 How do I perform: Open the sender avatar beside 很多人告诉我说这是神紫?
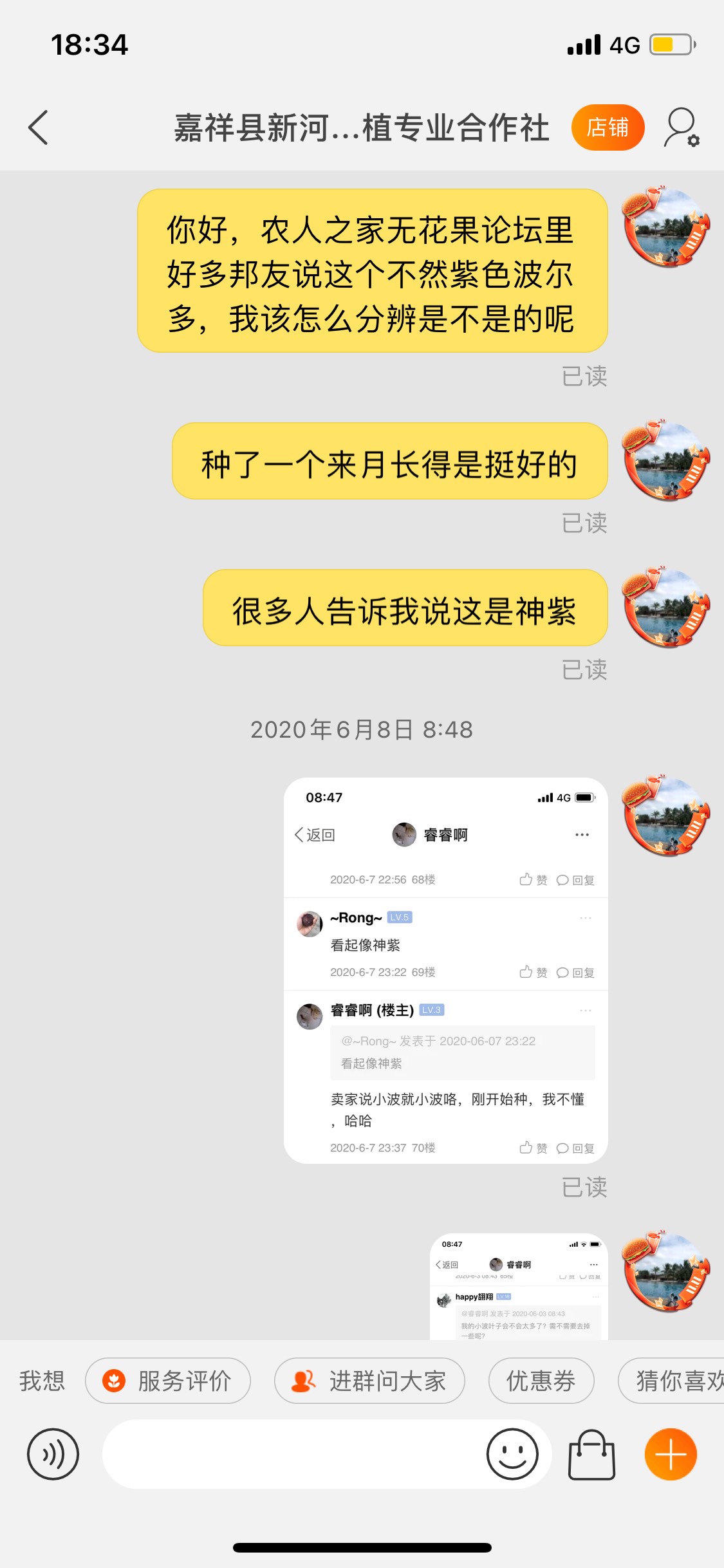coord(666,607)
